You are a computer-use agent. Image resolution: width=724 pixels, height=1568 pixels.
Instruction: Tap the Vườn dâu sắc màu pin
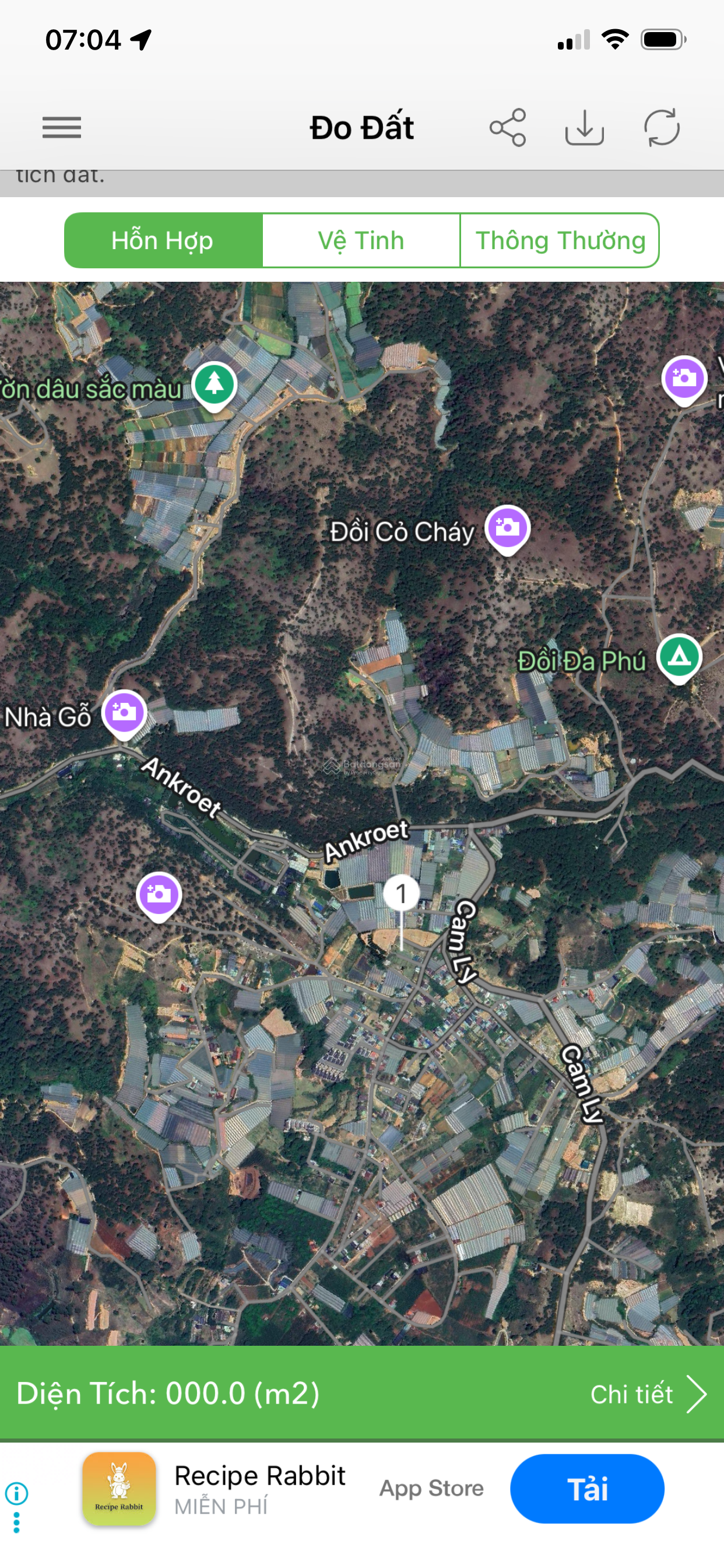pos(214,384)
